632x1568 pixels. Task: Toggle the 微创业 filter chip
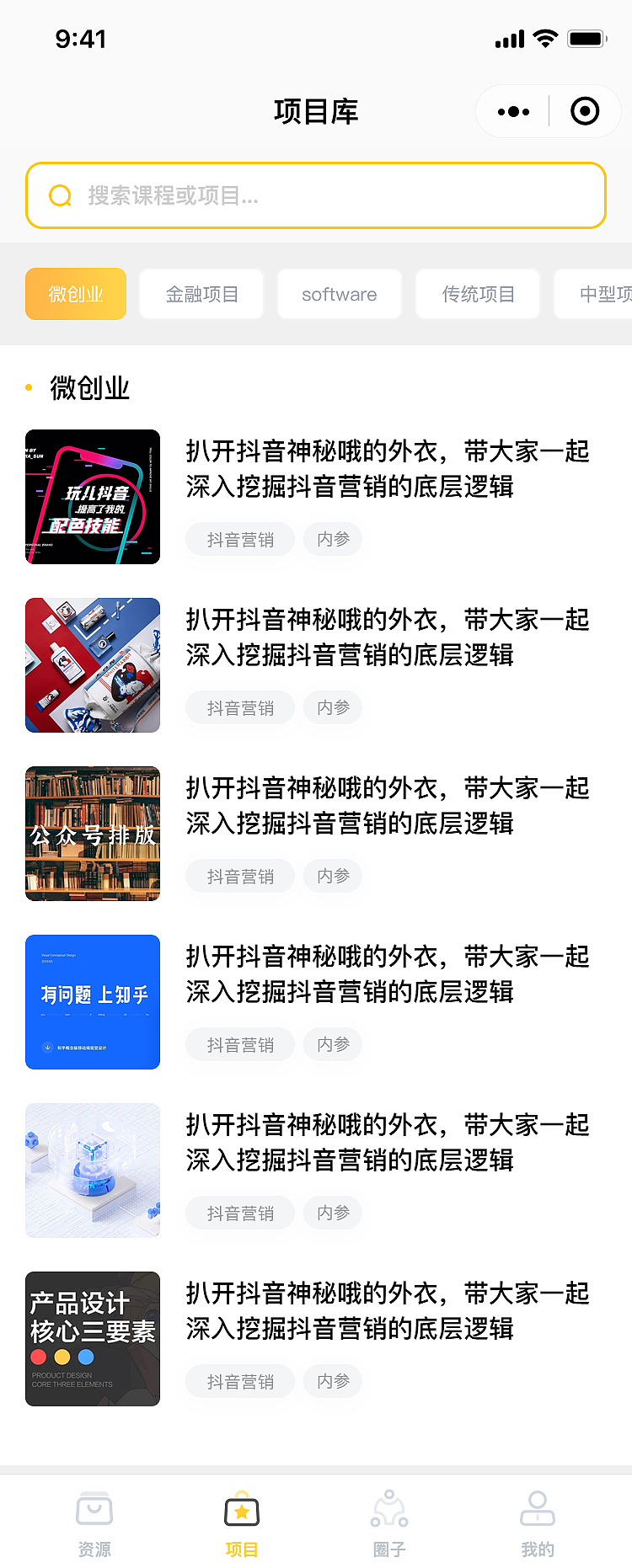click(x=75, y=294)
